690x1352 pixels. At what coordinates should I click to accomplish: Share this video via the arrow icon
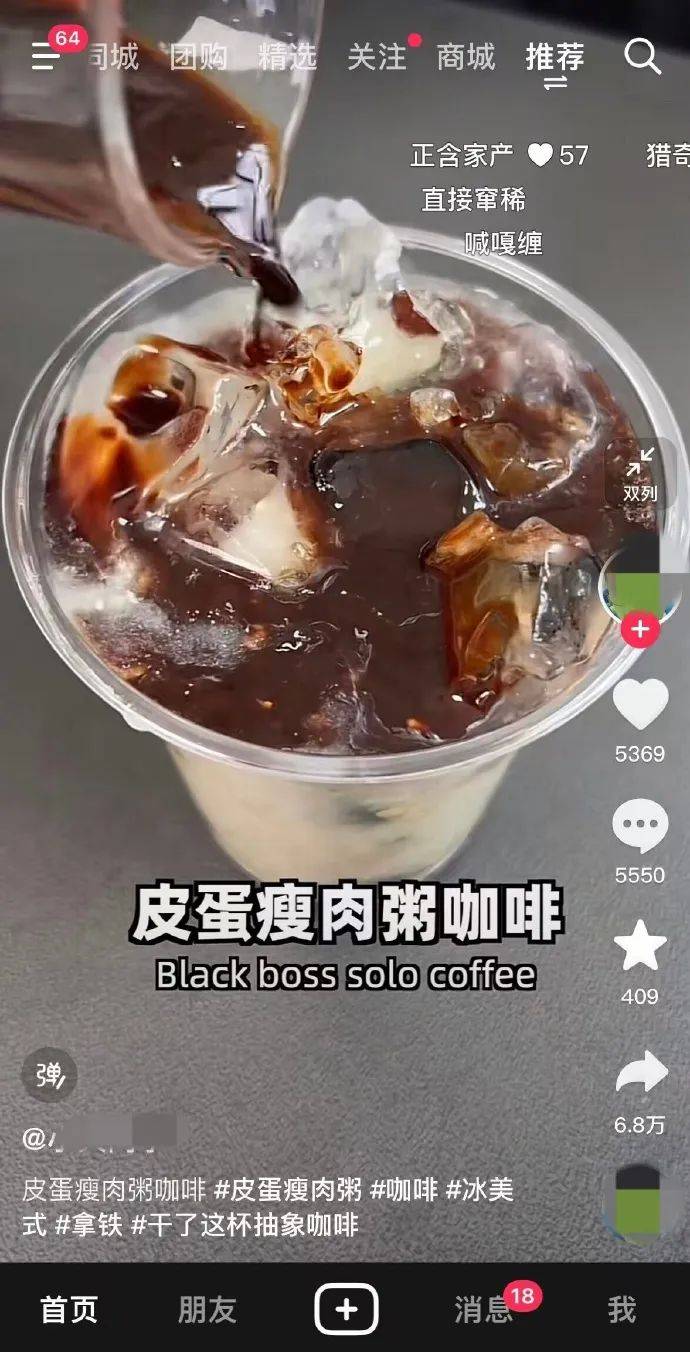(x=640, y=1073)
